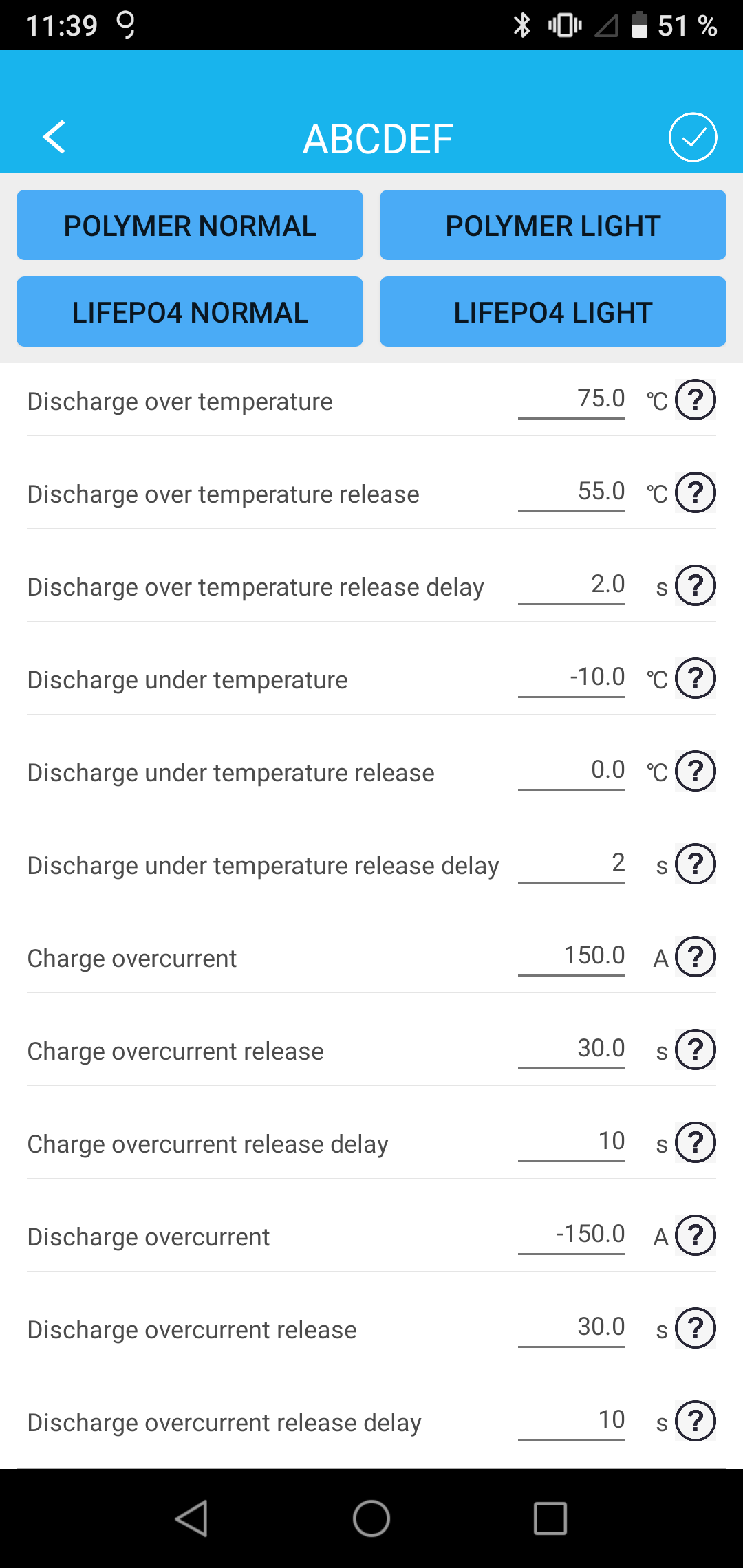Select the POLYMER NORMAL preset
Screen dimensions: 743x1568
[190, 226]
